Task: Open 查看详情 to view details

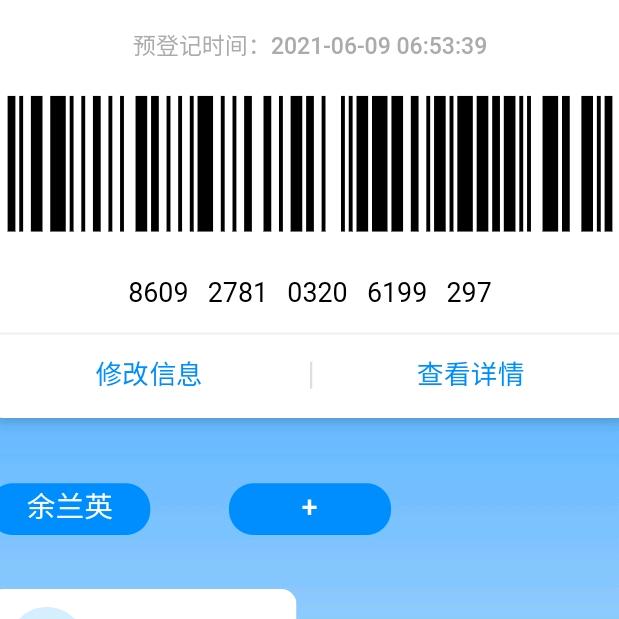Action: click(x=470, y=374)
